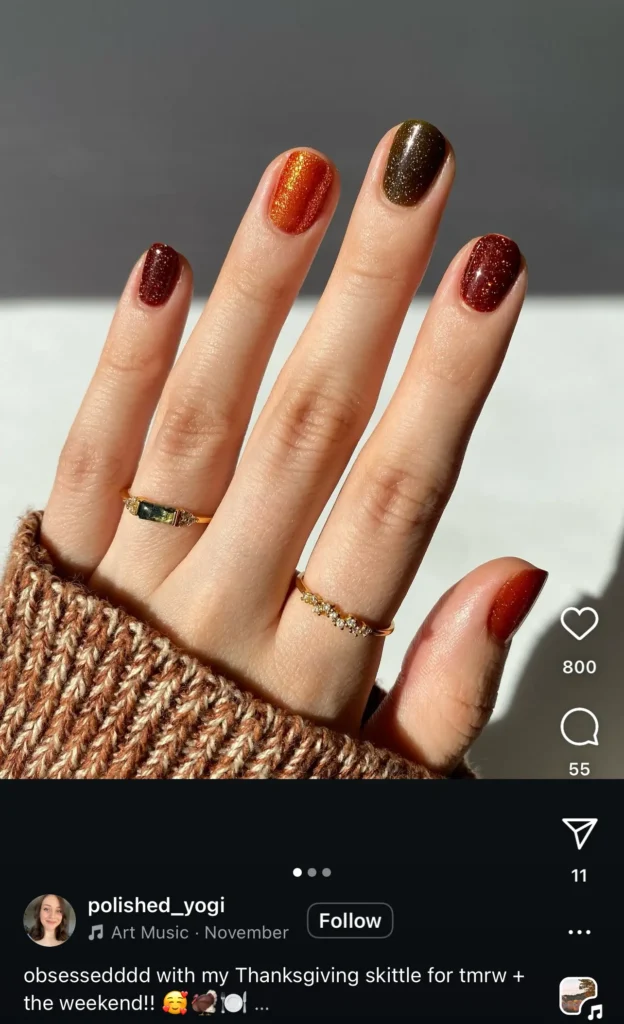Tap the audio thumbnail with music note
Screen dimensions: 624x1024
click(x=579, y=996)
